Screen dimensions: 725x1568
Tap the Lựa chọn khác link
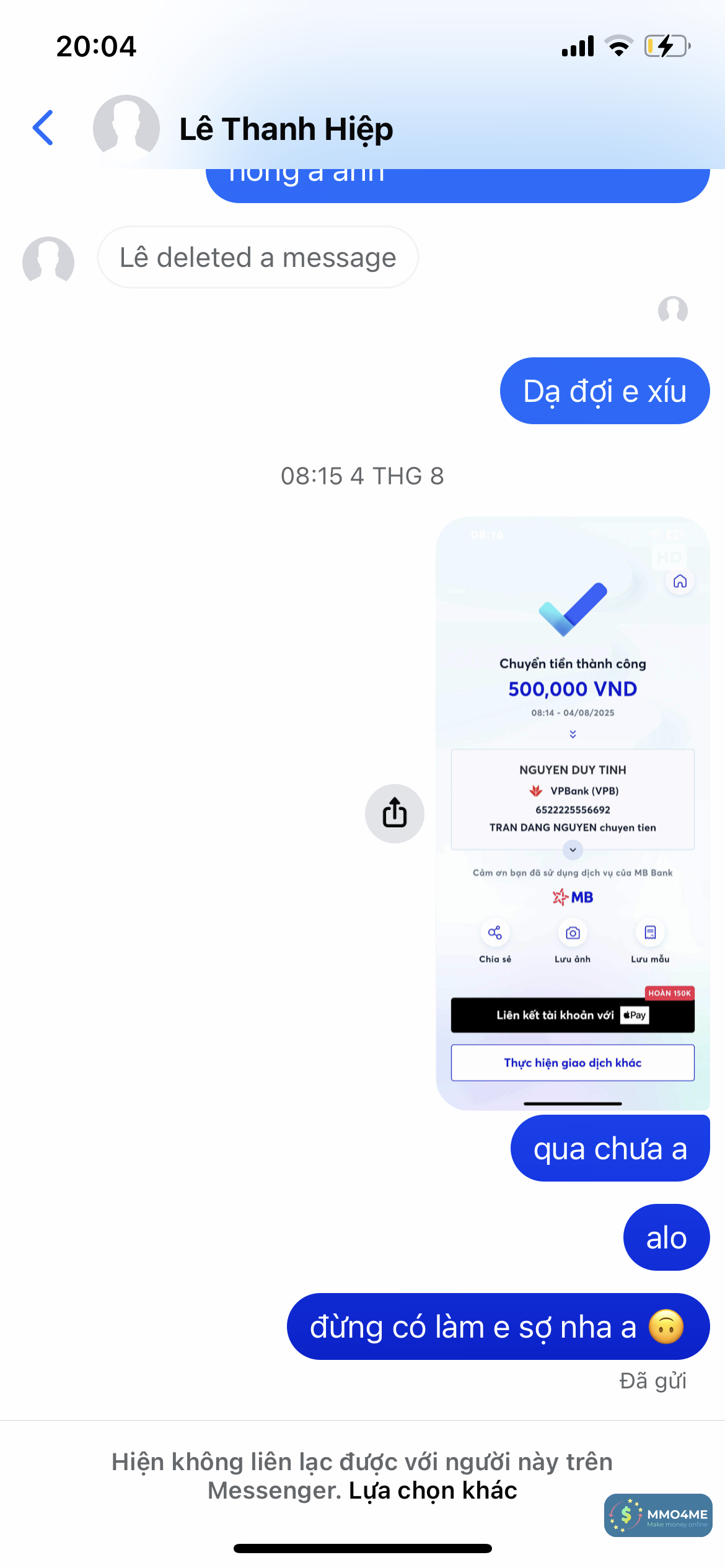433,1491
